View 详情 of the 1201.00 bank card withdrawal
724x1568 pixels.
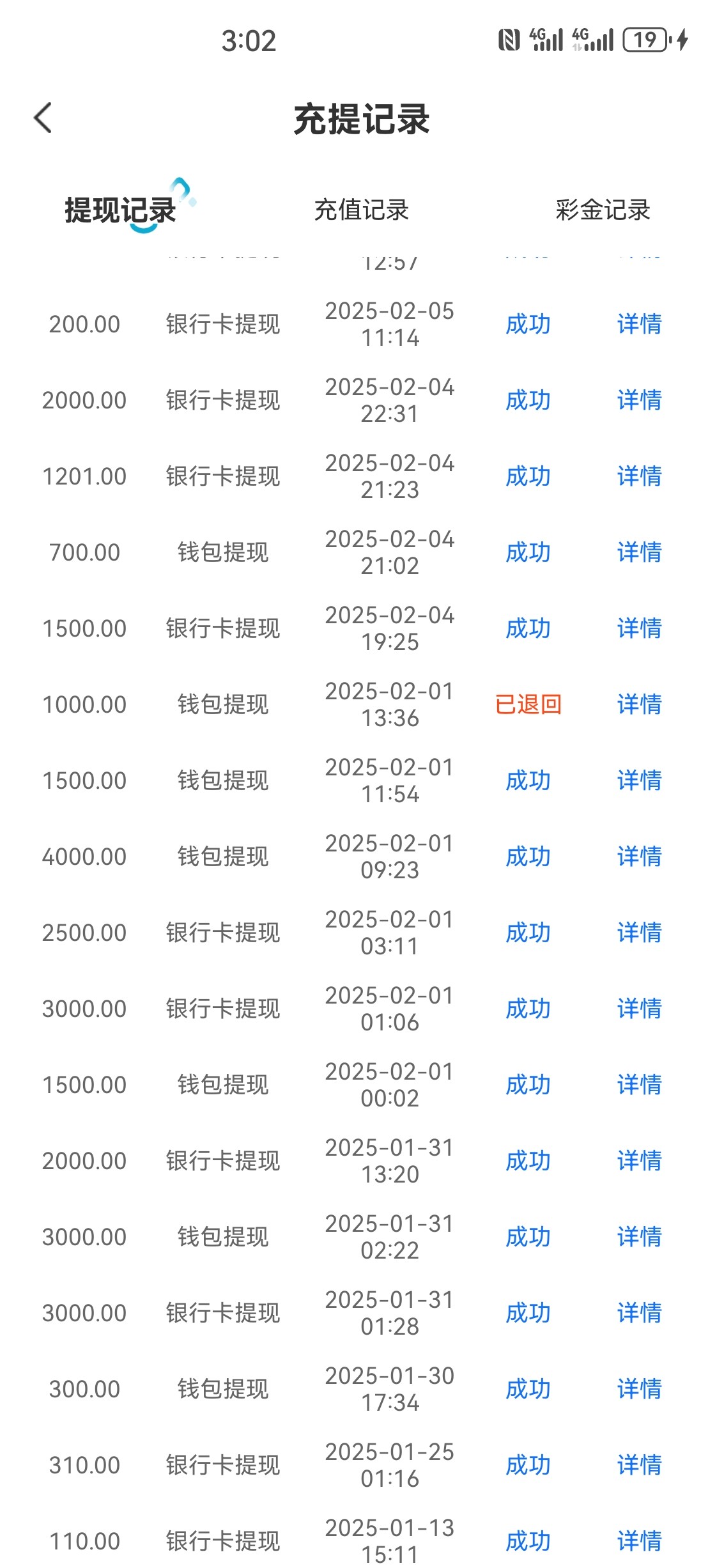coord(639,476)
